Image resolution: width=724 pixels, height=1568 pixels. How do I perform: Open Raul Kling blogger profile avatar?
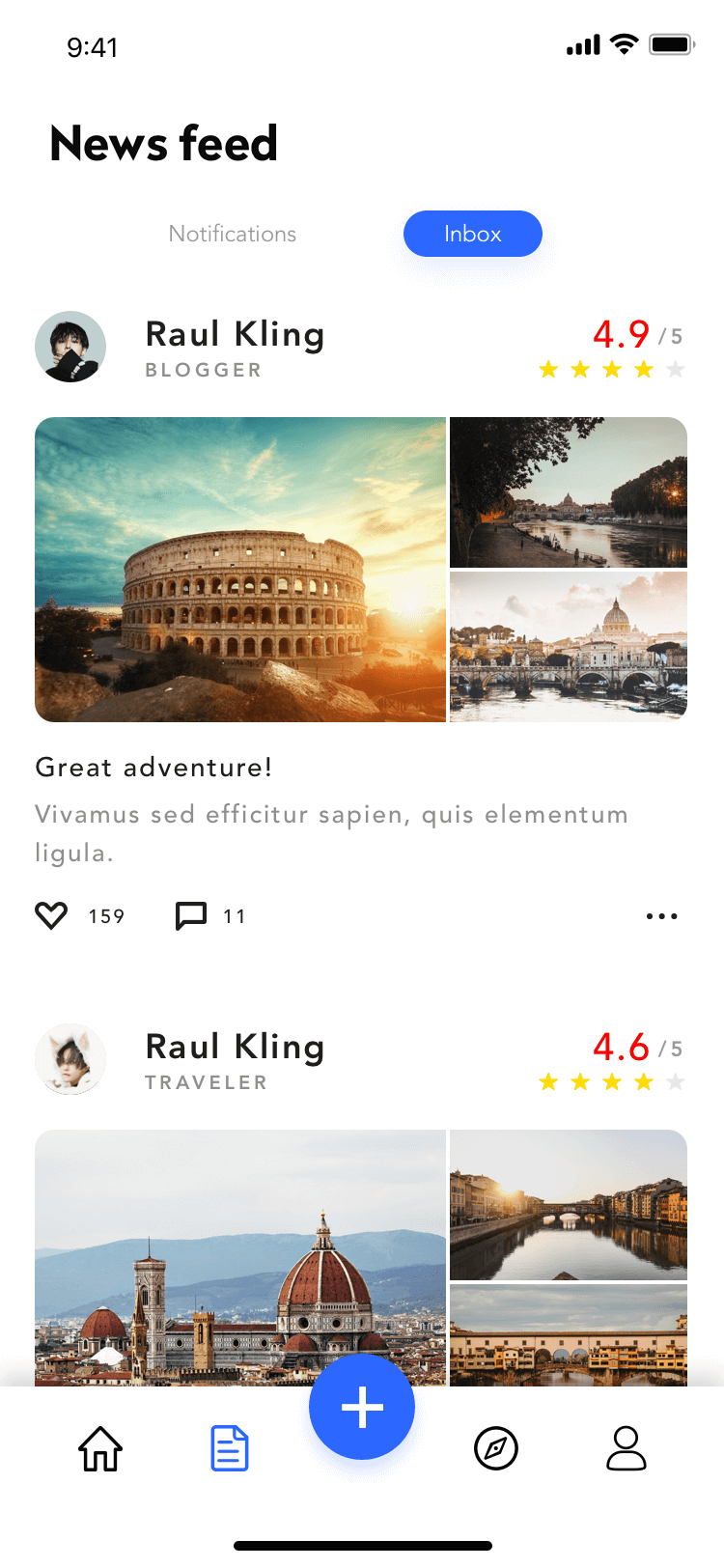coord(70,347)
